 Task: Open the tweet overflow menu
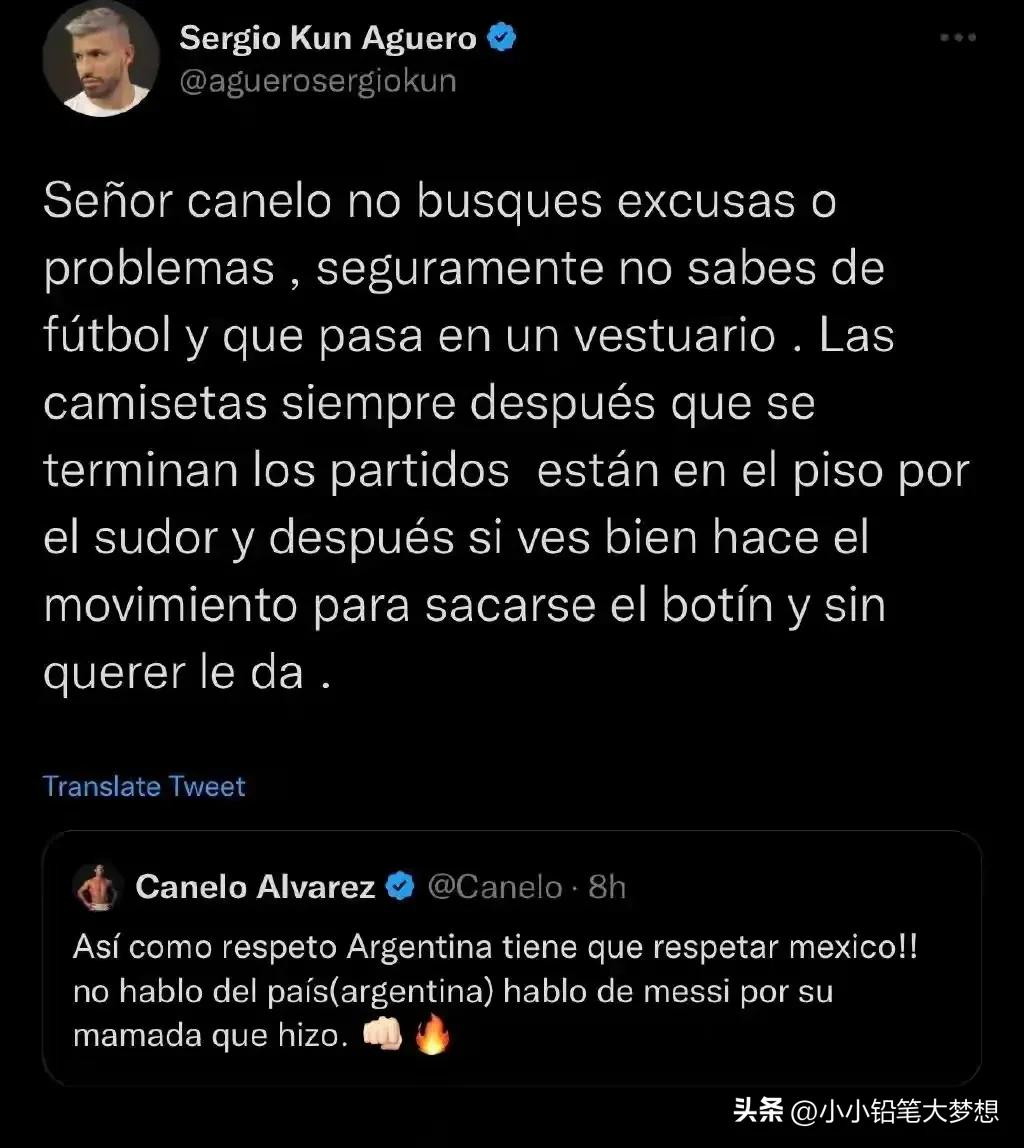click(958, 38)
